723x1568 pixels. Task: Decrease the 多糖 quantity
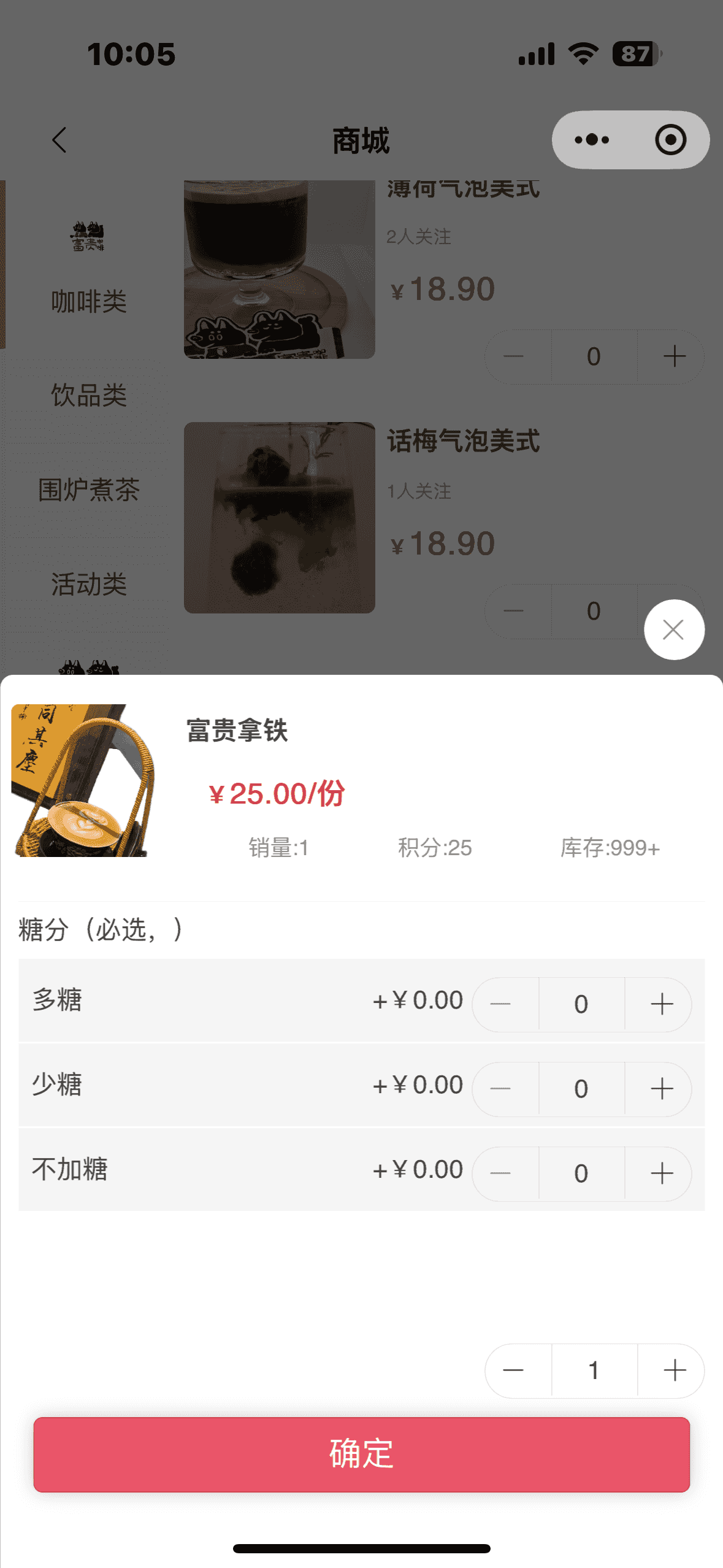501,1004
